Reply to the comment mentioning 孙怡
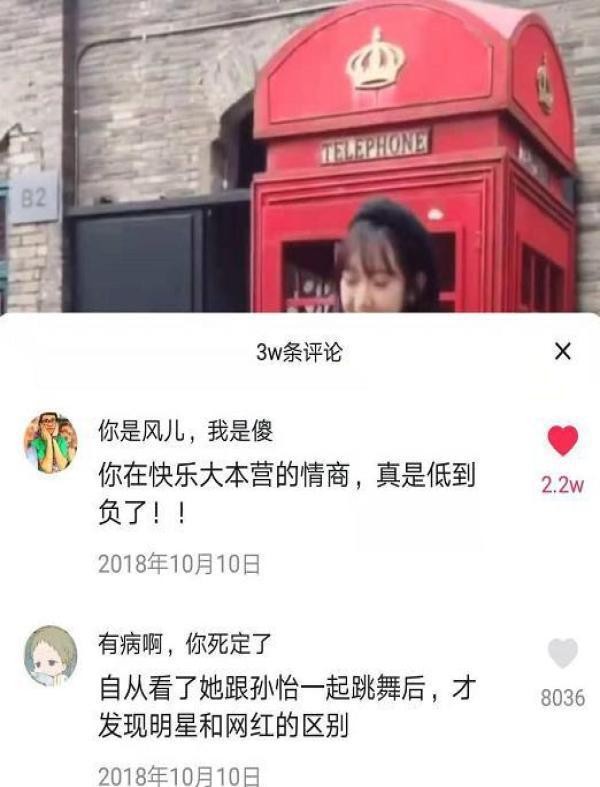This screenshot has height=787, width=600. pos(285,707)
